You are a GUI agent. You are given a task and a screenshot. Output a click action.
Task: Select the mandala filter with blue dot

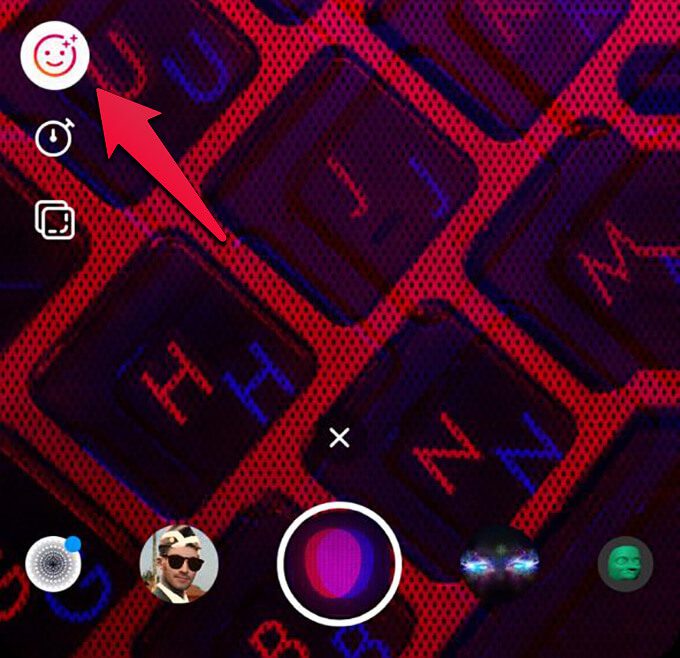pyautogui.click(x=51, y=565)
